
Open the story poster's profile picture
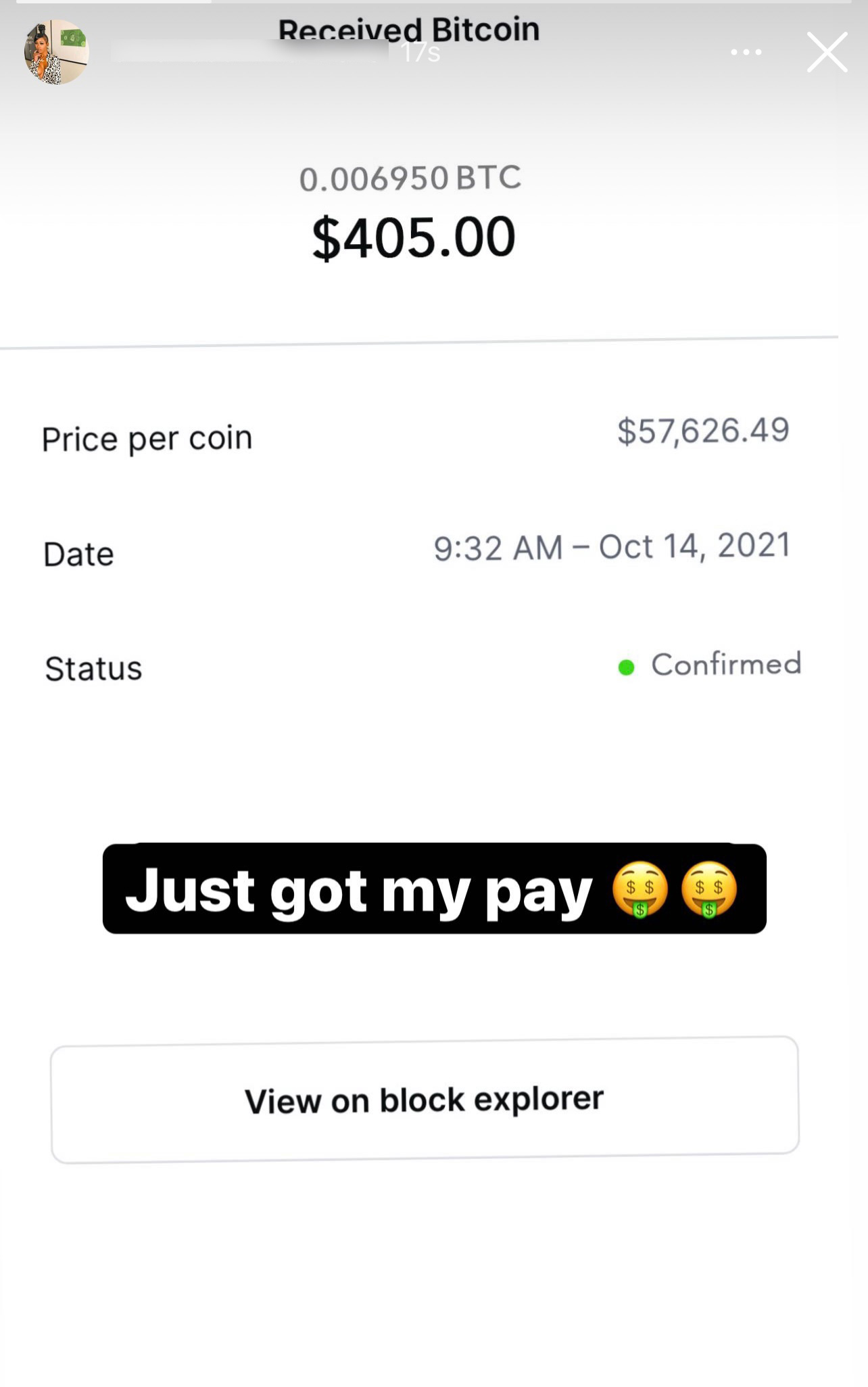57,52
